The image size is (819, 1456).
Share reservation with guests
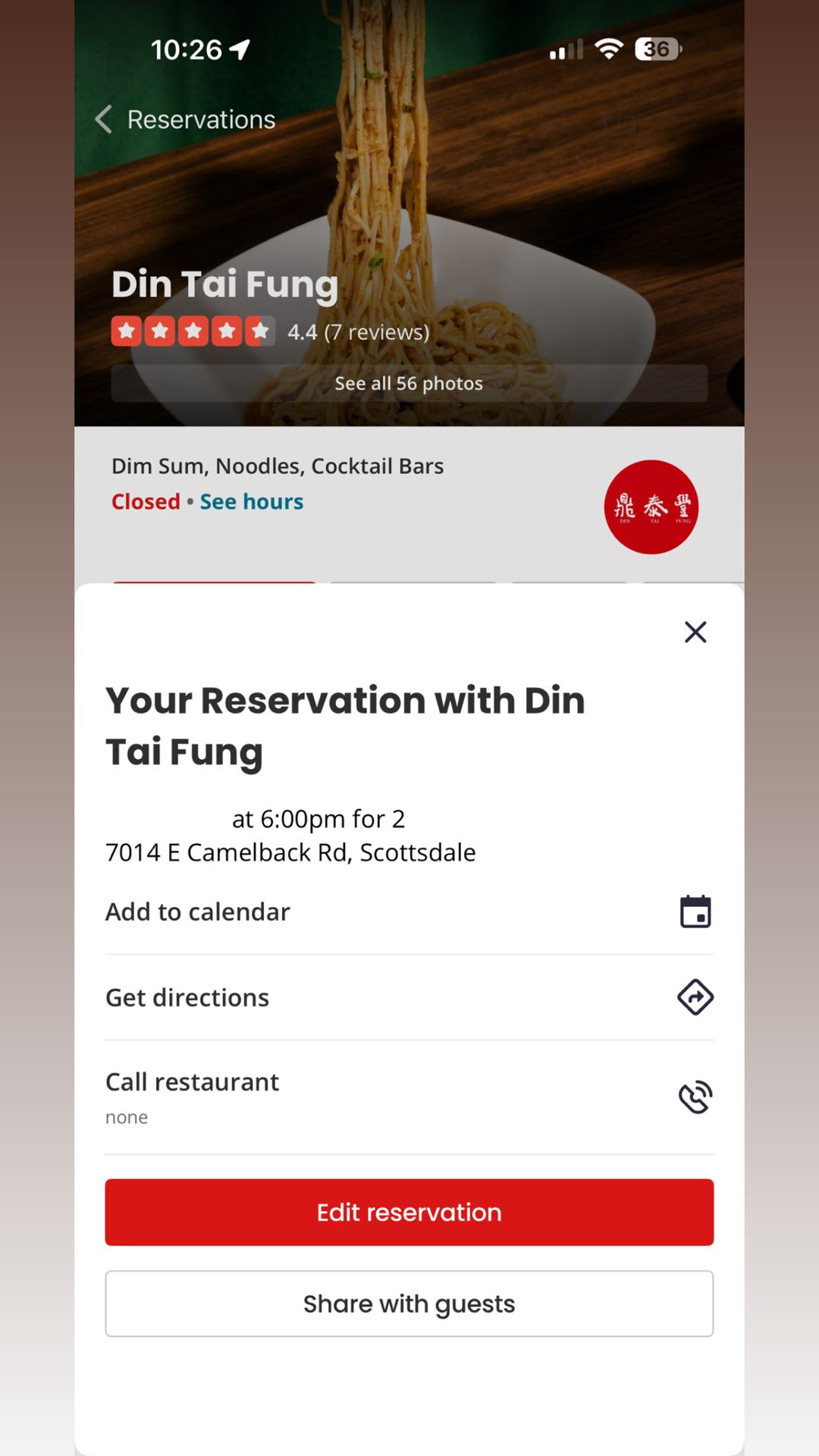tap(409, 1304)
